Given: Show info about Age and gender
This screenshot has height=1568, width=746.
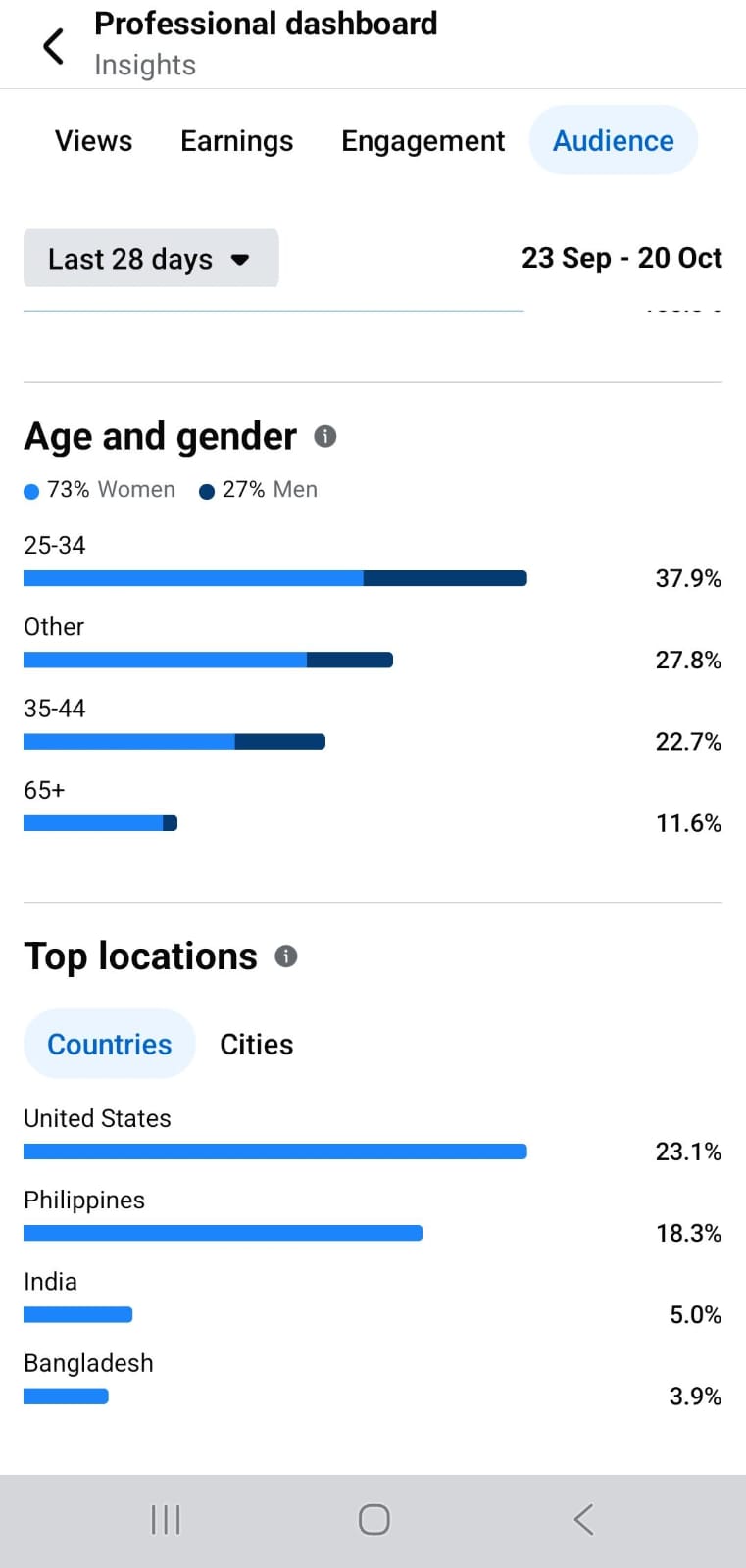Looking at the screenshot, I should coord(325,437).
